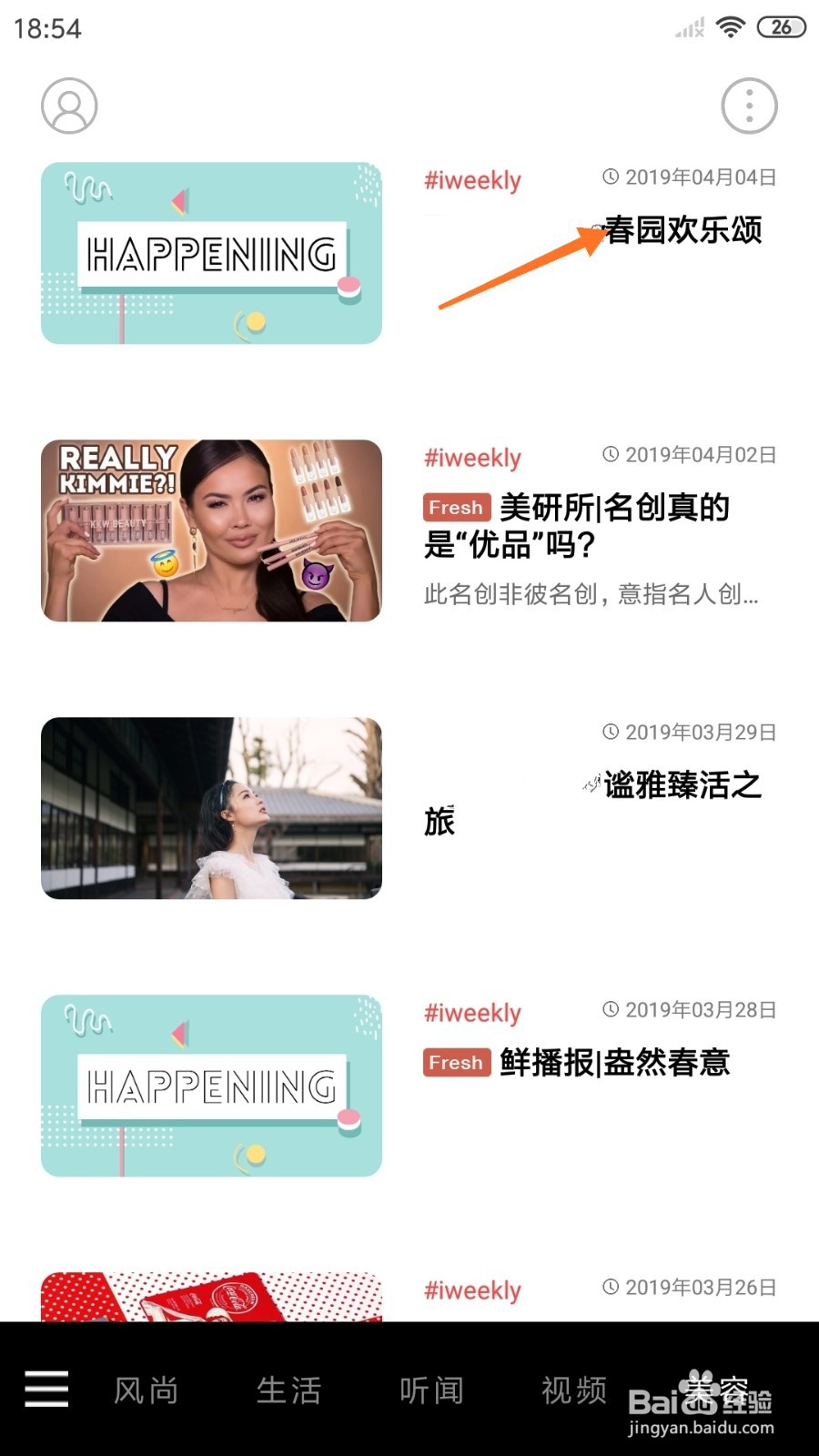The width and height of the screenshot is (819, 1456).
Task: Open the profile avatar icon
Action: 68,106
